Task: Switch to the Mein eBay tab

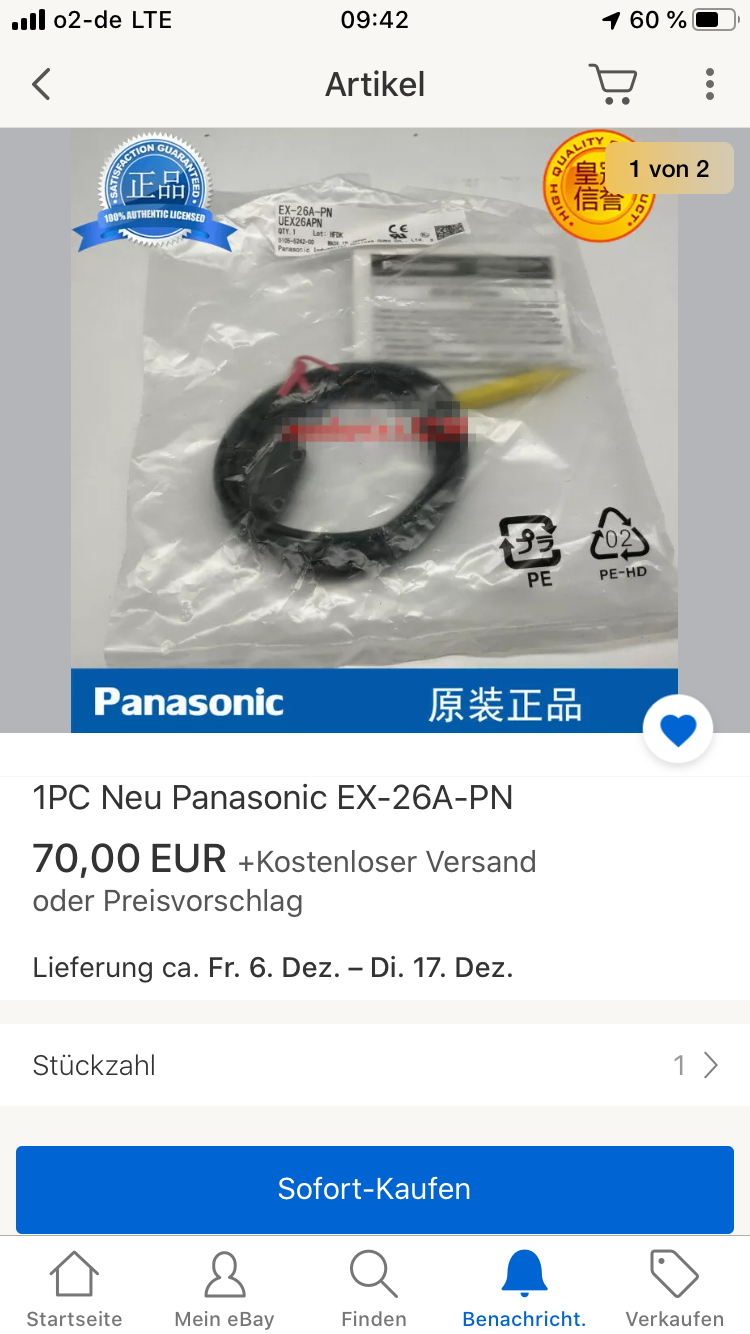Action: (x=224, y=1288)
